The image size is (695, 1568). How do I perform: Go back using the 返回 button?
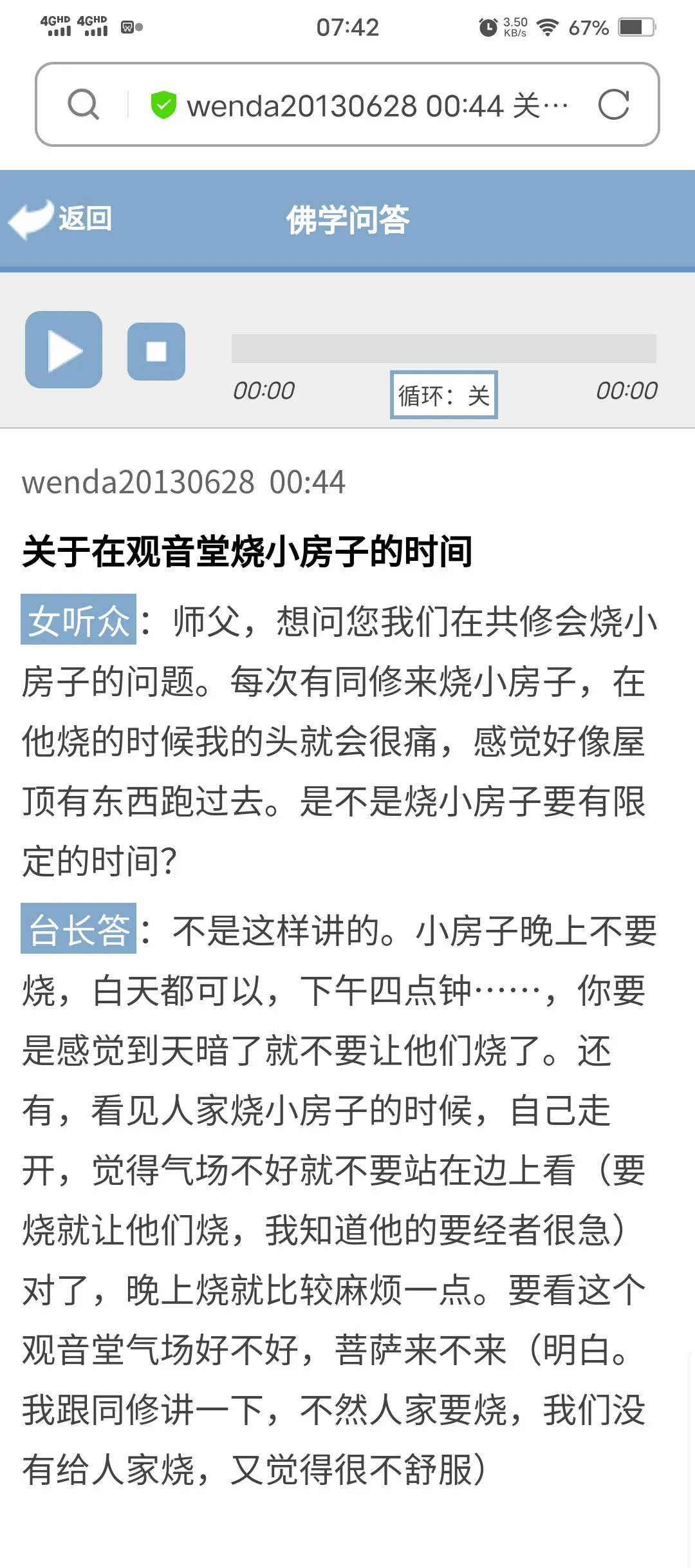[x=61, y=219]
